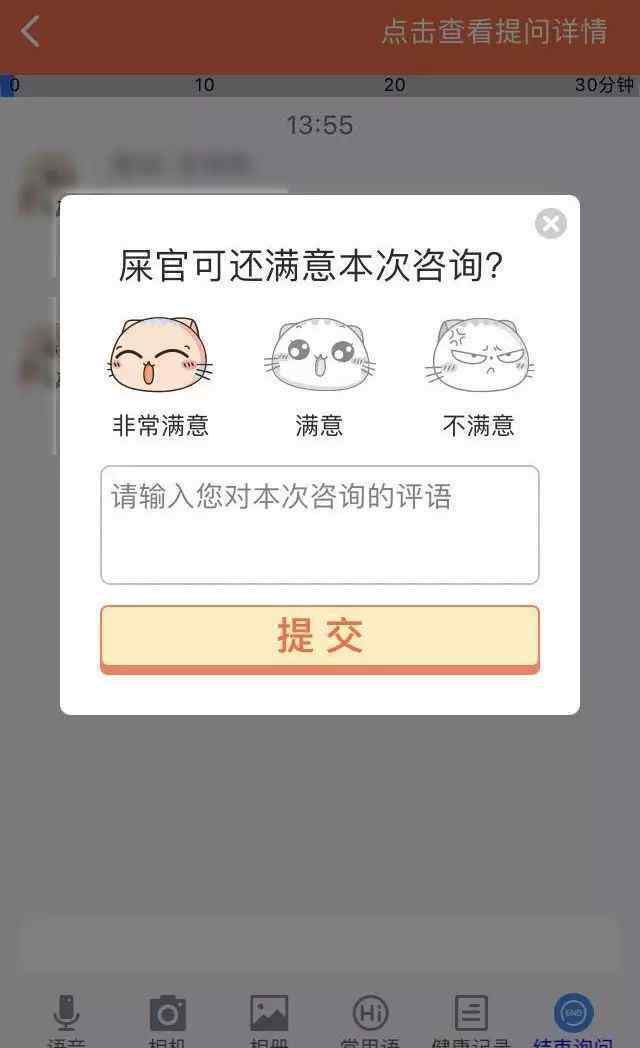Image resolution: width=640 pixels, height=1048 pixels.
Task: Open the 健康记录 health records
Action: [471, 1015]
